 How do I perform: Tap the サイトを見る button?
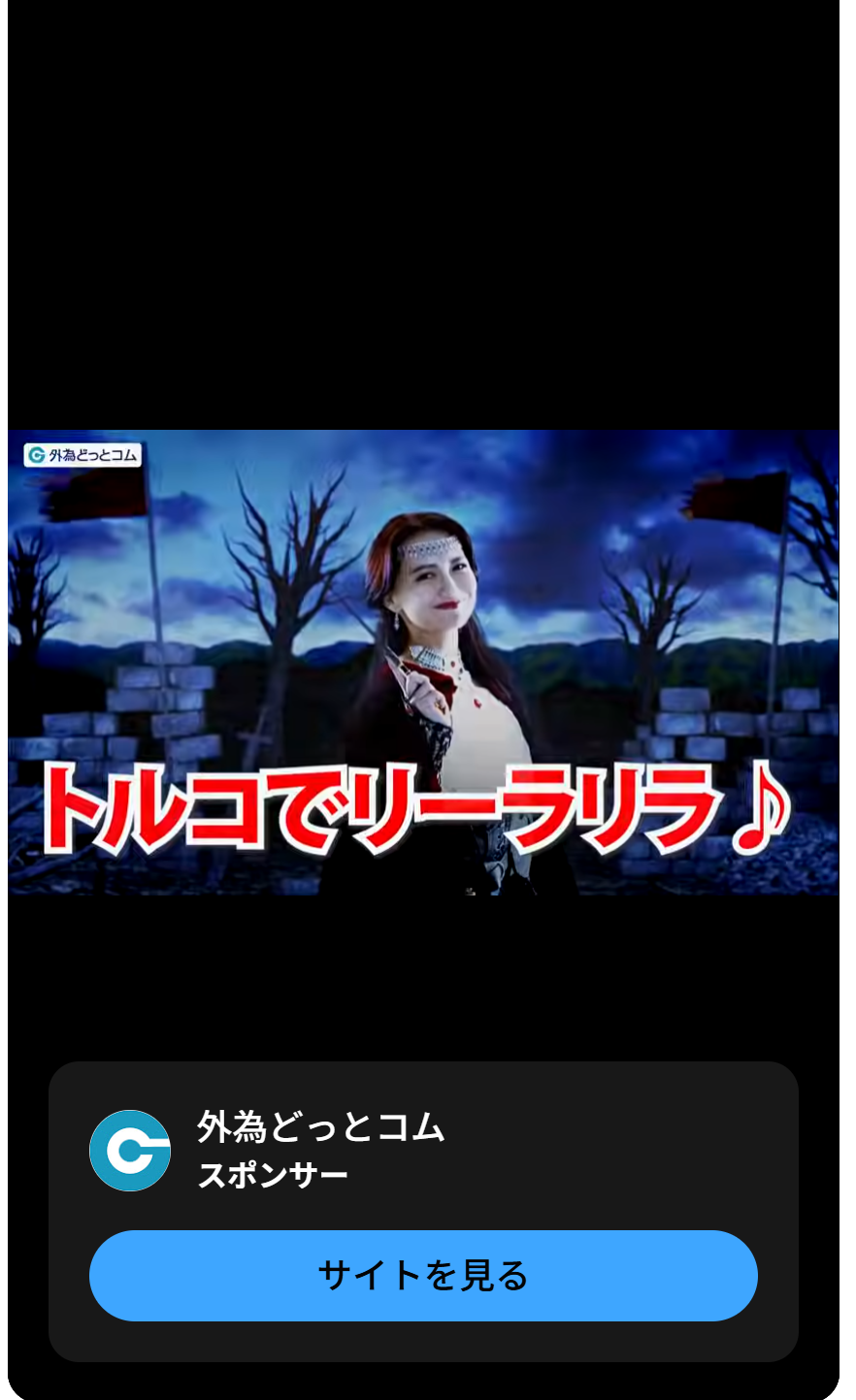[x=423, y=1275]
